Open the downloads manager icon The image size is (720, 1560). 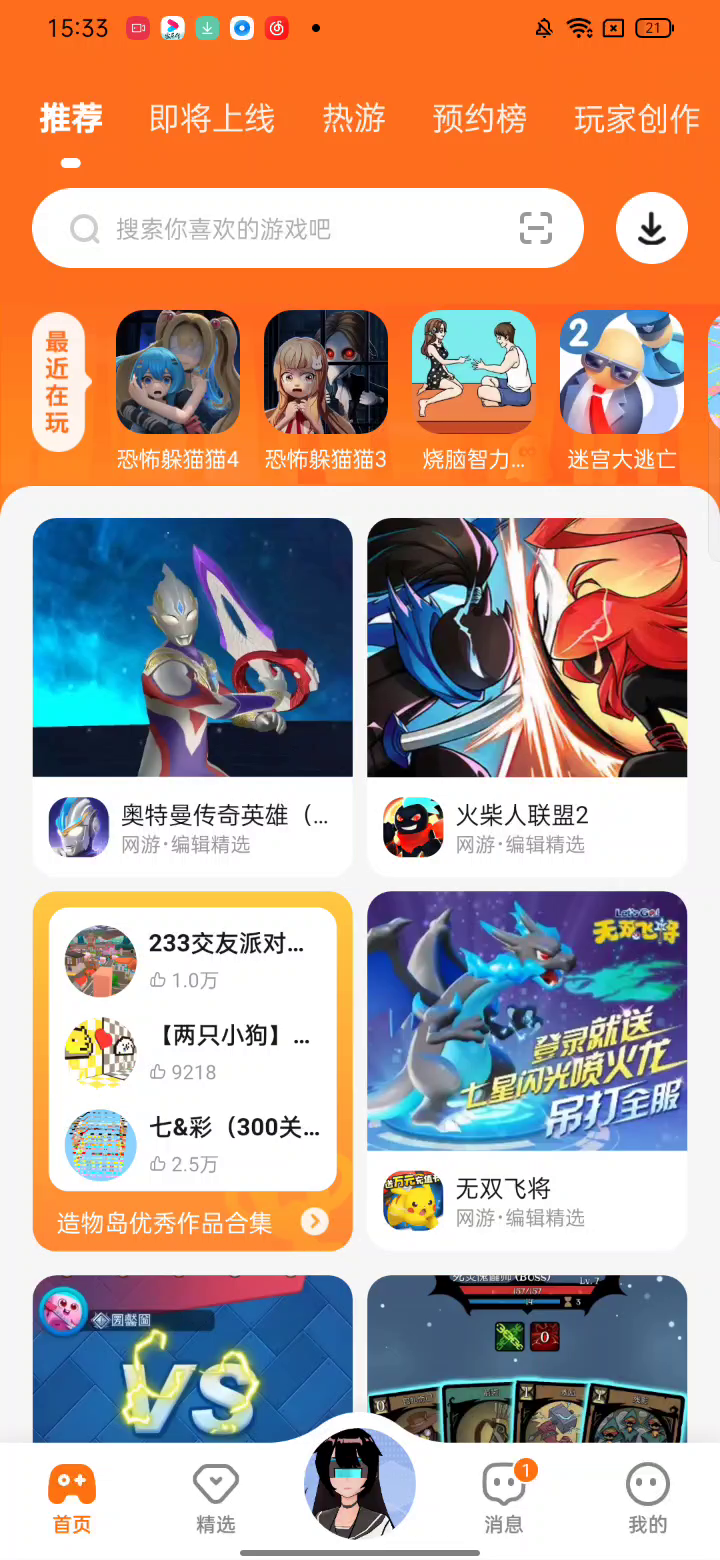651,229
